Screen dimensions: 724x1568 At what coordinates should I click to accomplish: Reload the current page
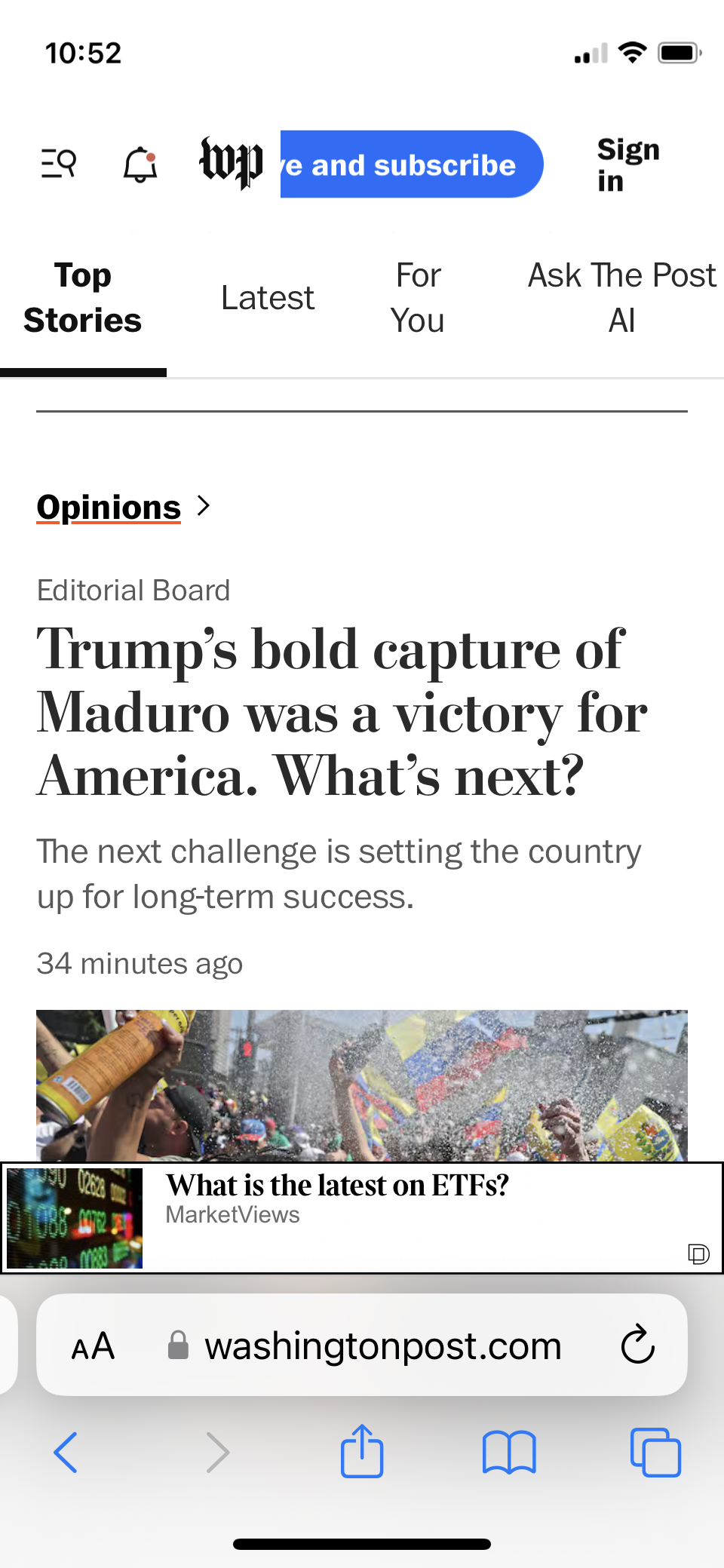[x=637, y=1345]
